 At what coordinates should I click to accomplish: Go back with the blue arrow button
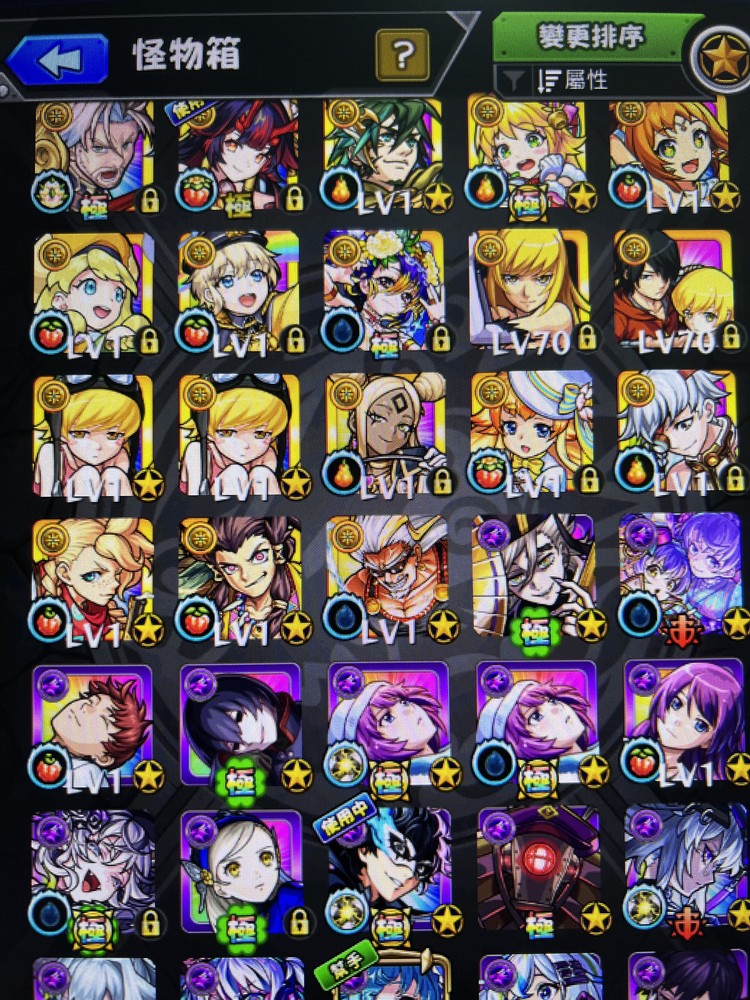tap(58, 60)
